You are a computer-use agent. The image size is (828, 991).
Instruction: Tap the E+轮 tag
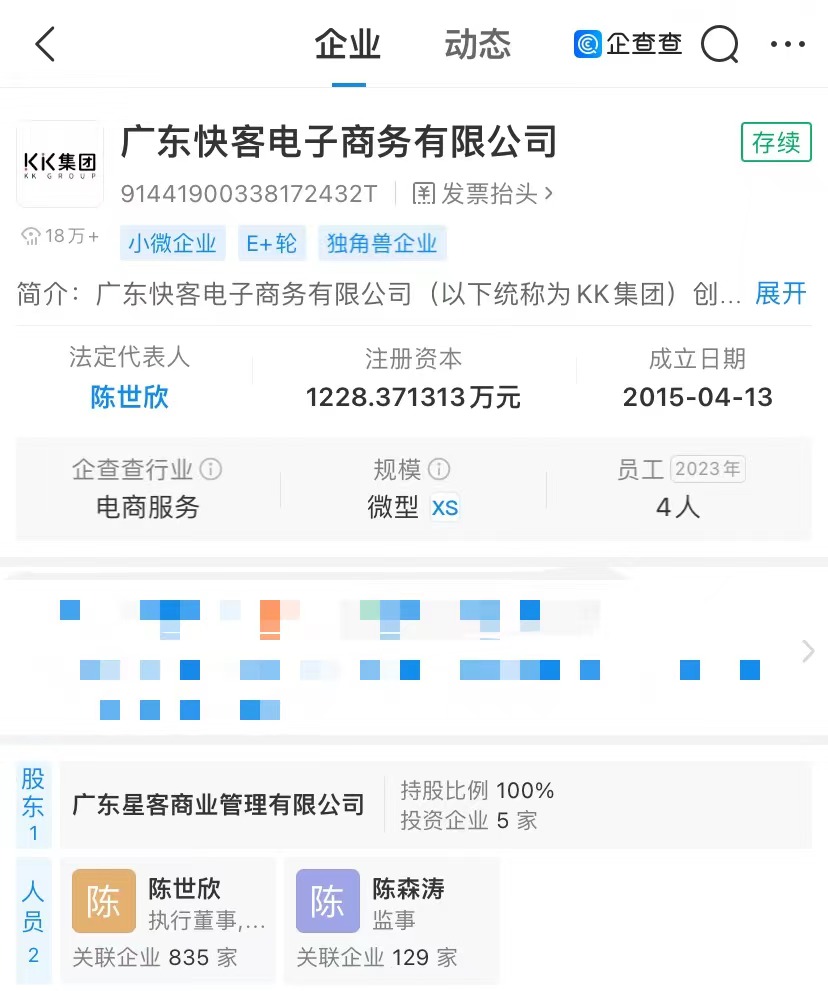271,243
